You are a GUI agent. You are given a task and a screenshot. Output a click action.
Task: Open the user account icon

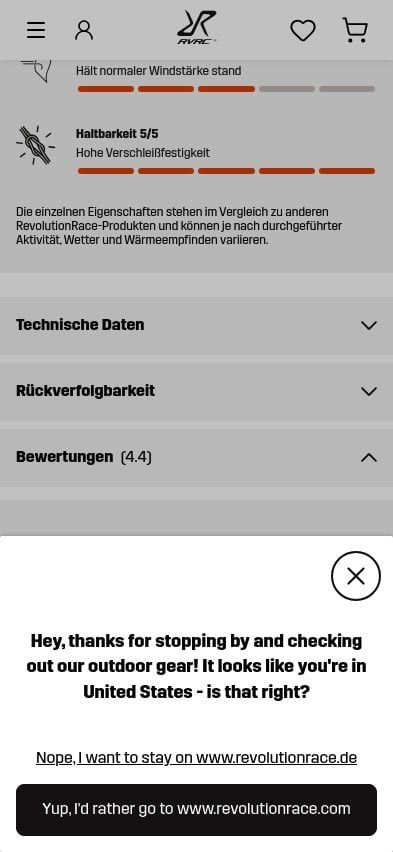84,30
